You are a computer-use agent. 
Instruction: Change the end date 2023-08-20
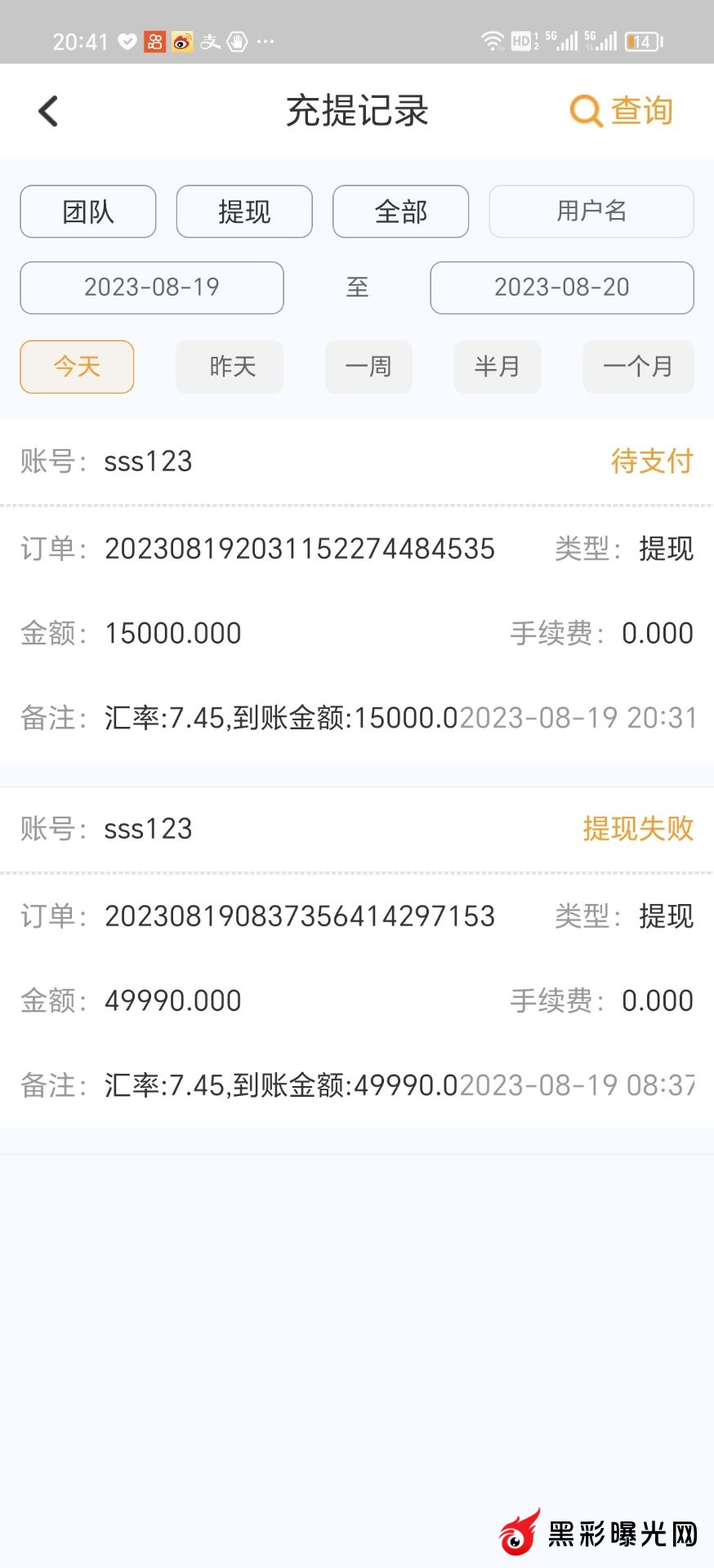[562, 287]
